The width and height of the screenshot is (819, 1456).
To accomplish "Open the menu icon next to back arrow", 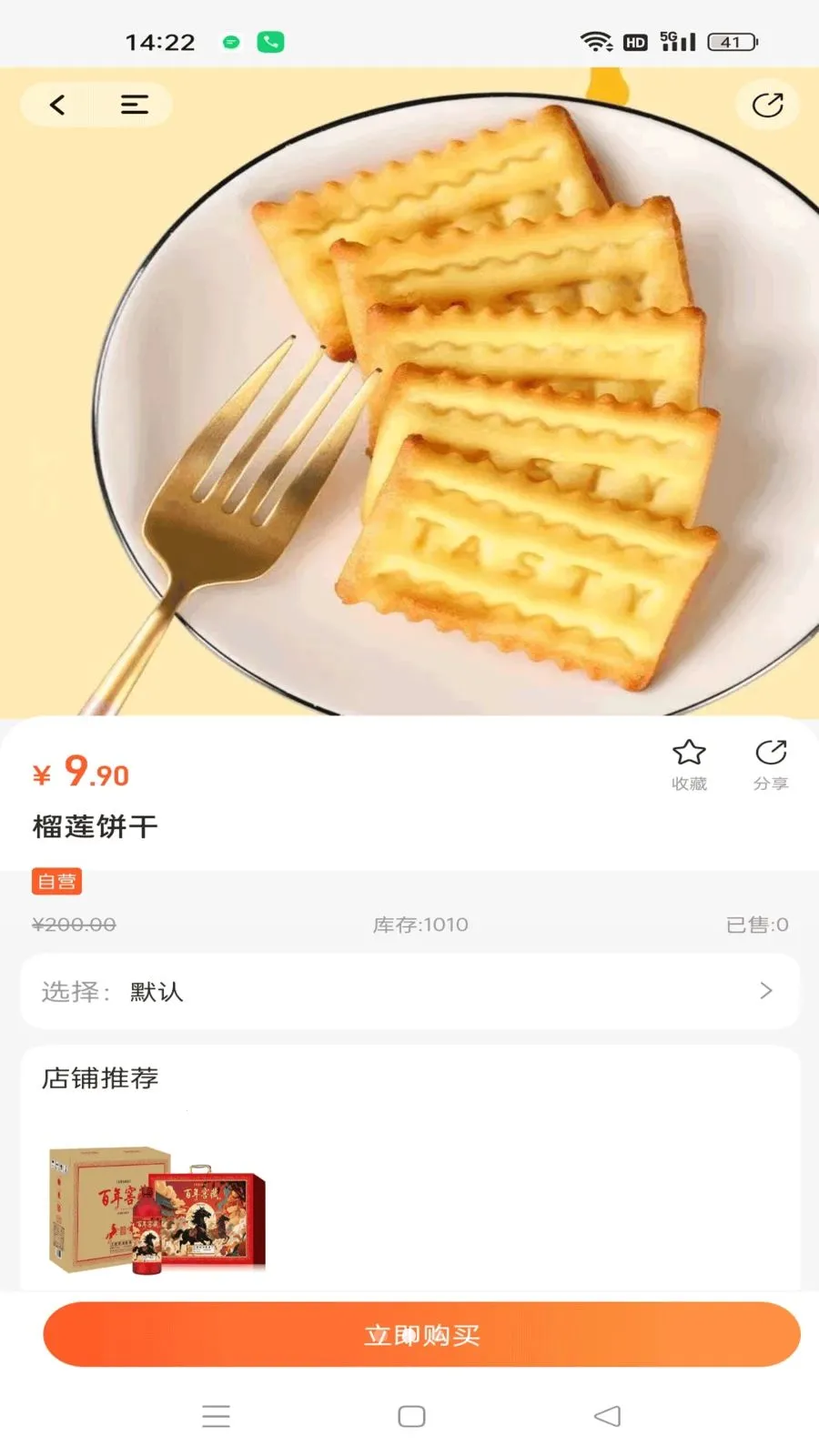I will coord(133,104).
